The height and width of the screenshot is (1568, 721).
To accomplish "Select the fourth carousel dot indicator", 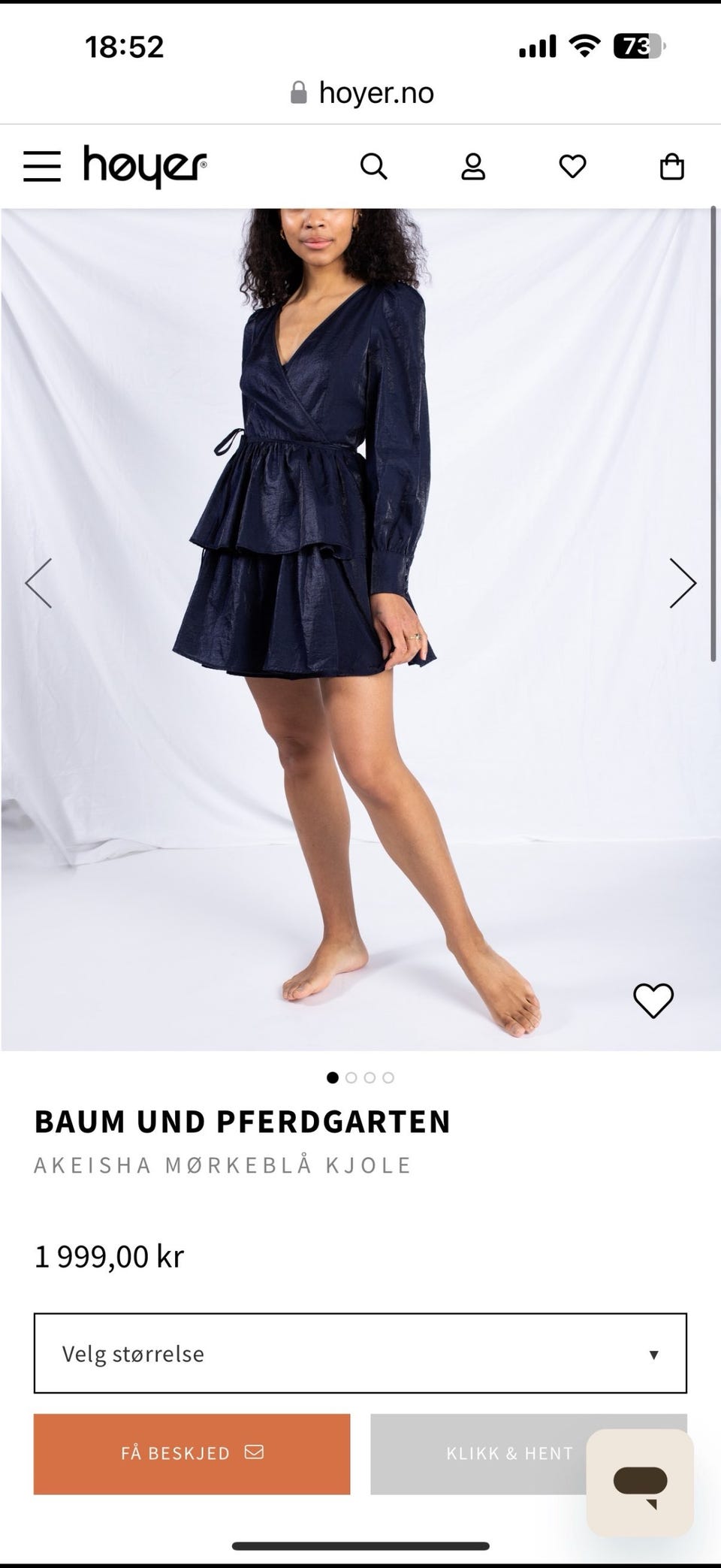I will tap(388, 1077).
